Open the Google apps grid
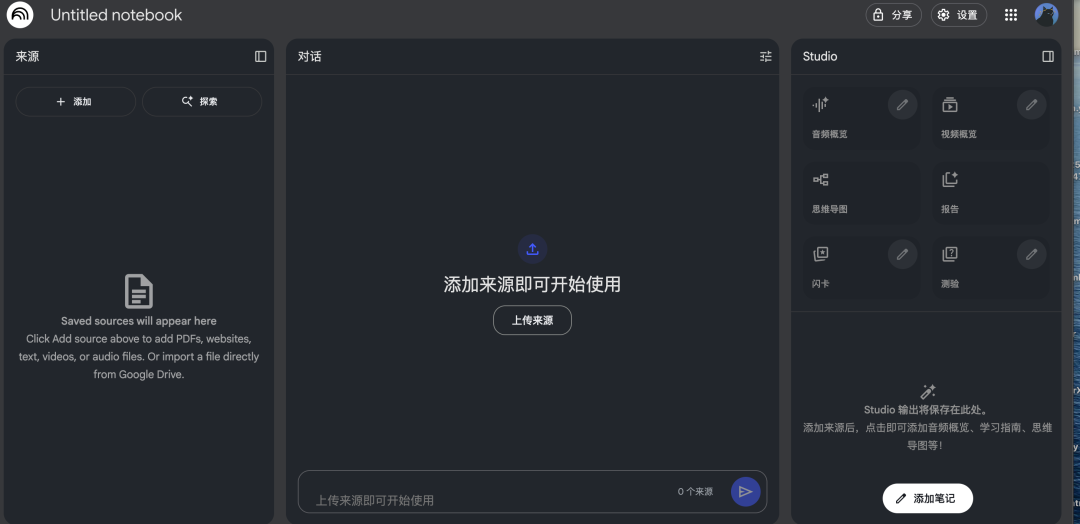This screenshot has width=1080, height=524. [1011, 15]
